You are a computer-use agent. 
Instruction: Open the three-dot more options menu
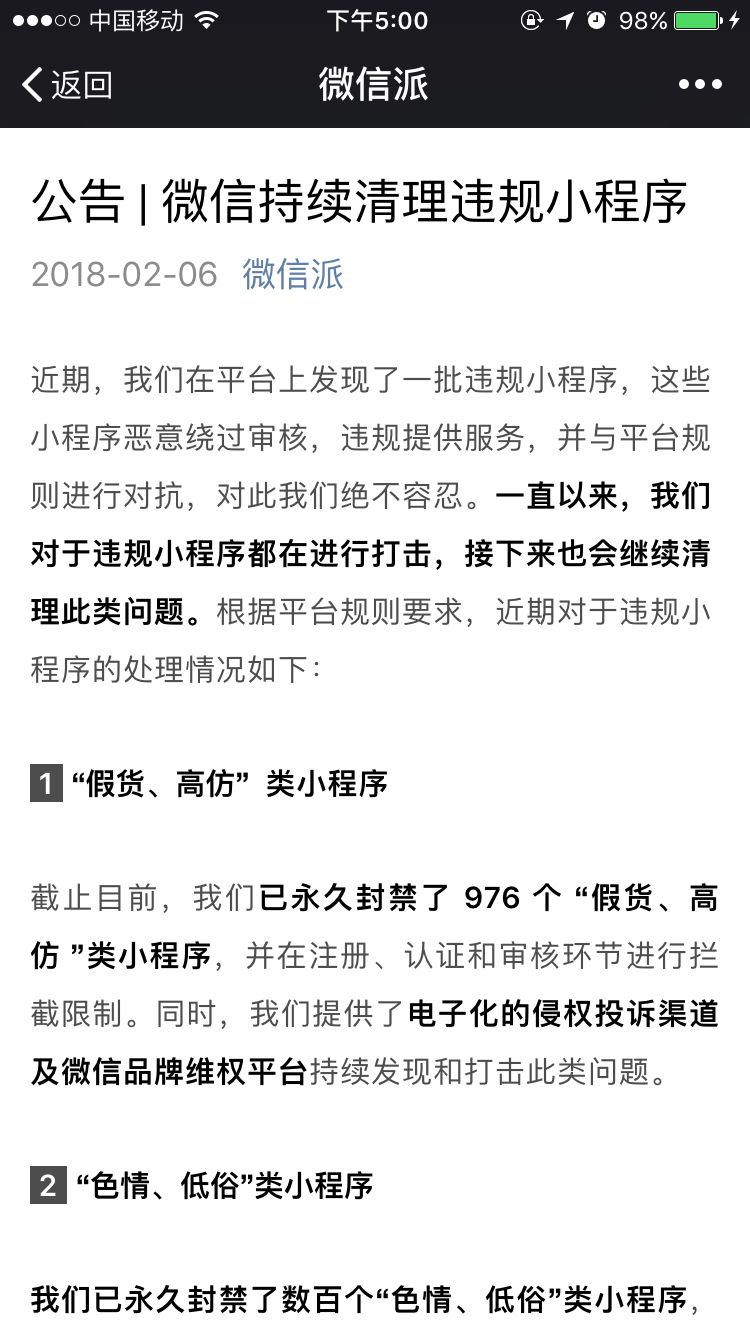pyautogui.click(x=700, y=85)
